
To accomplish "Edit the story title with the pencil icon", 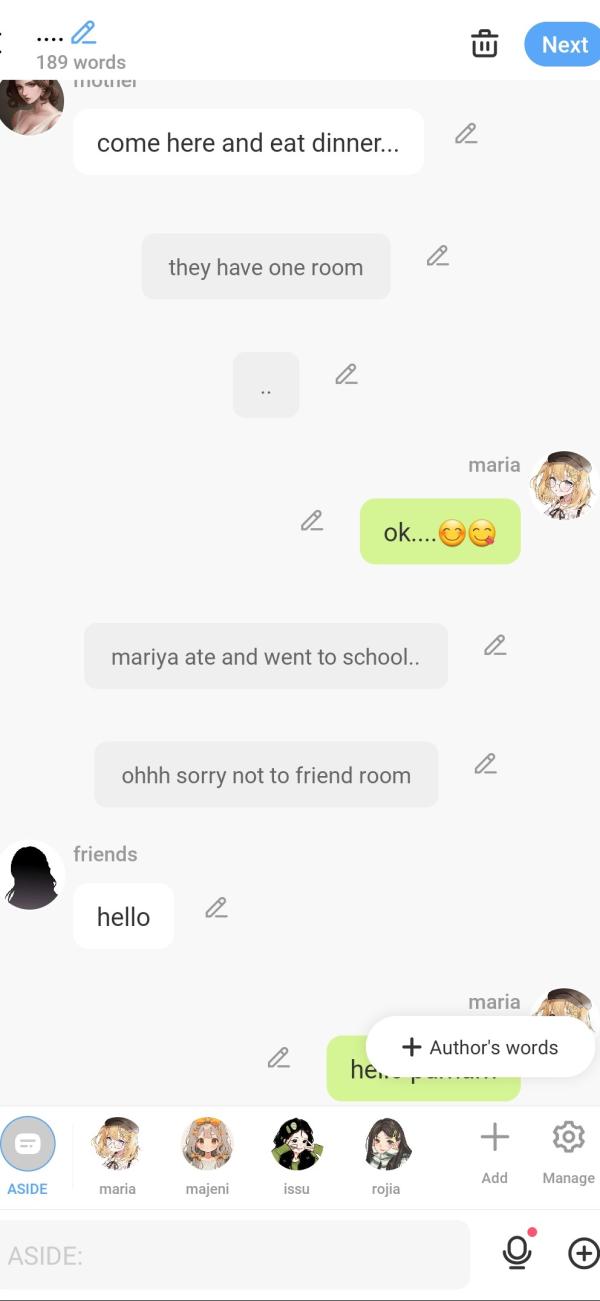I will click(x=84, y=34).
